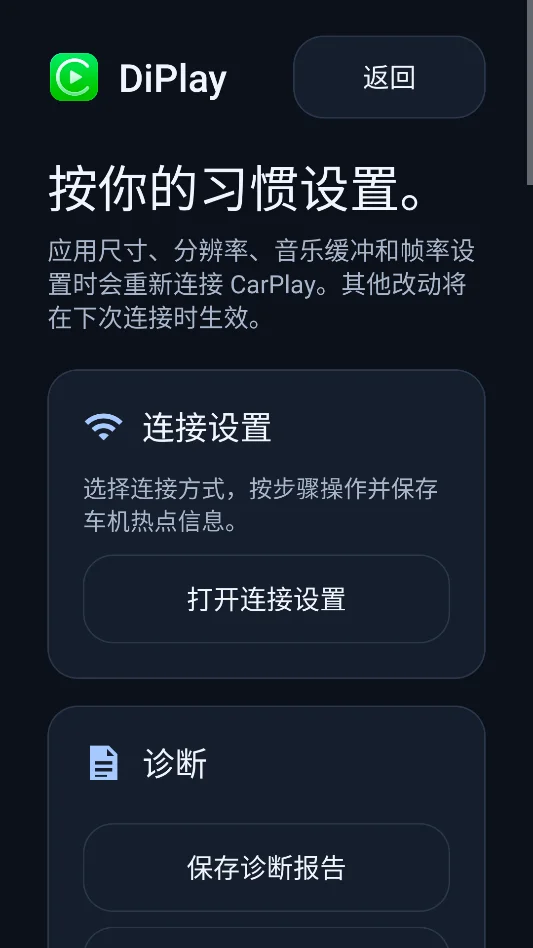Open connection settings via 打开连接设置
The height and width of the screenshot is (948, 533).
[x=266, y=599]
